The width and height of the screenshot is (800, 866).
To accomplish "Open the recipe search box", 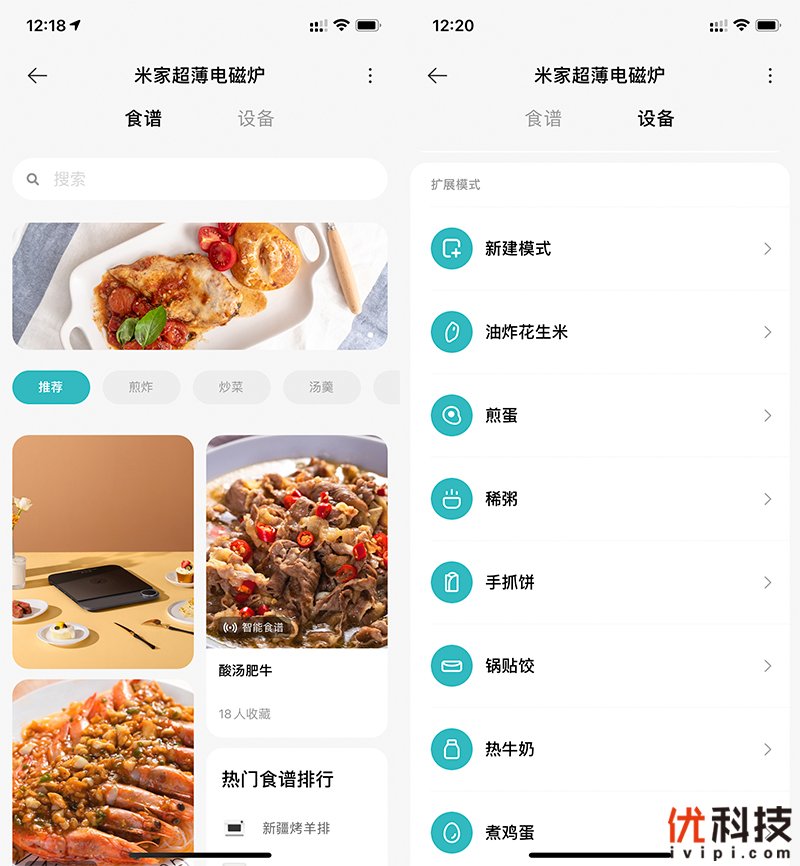I will click(200, 179).
